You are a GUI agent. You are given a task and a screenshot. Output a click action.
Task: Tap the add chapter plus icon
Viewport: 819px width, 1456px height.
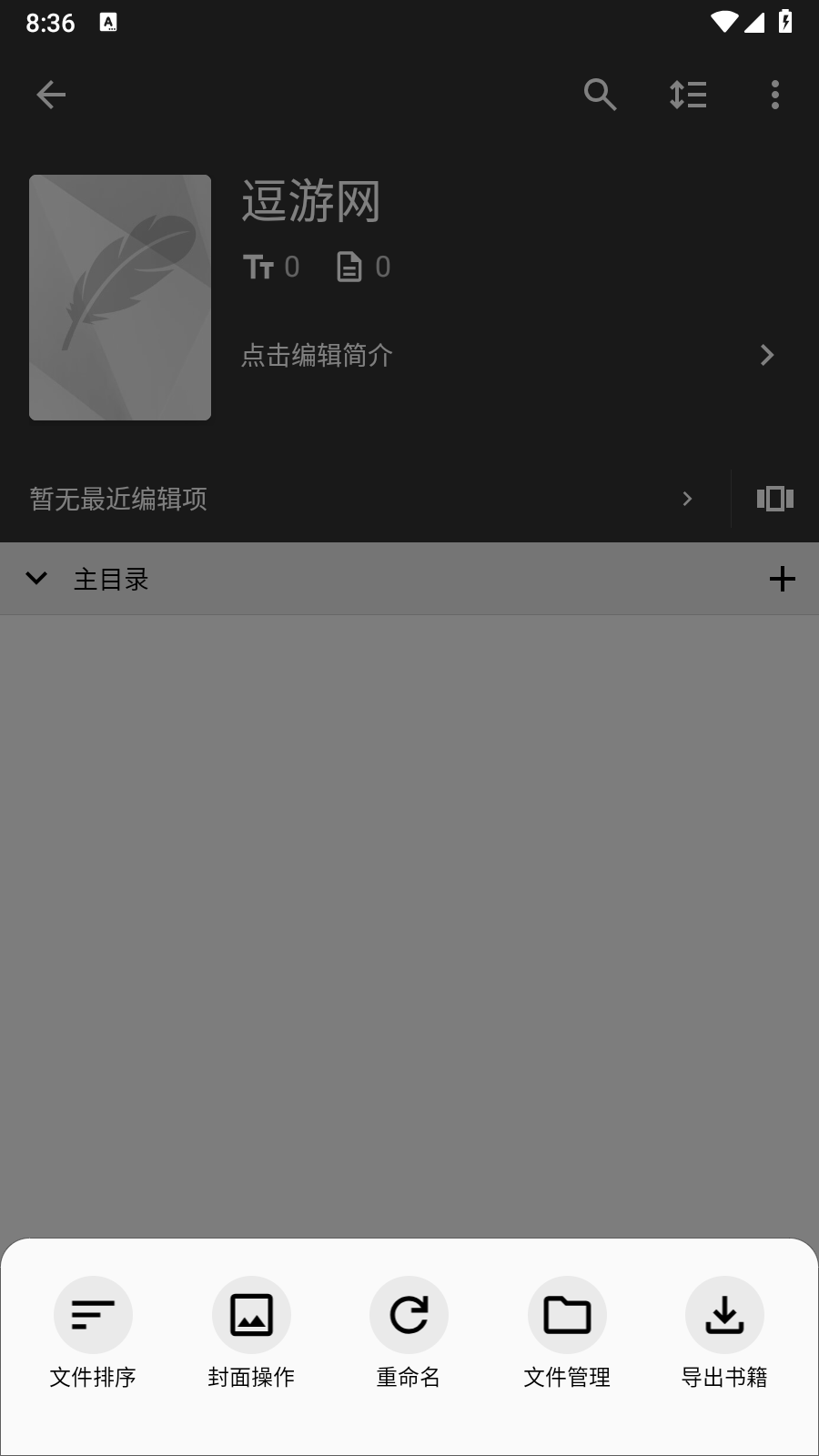tap(784, 579)
